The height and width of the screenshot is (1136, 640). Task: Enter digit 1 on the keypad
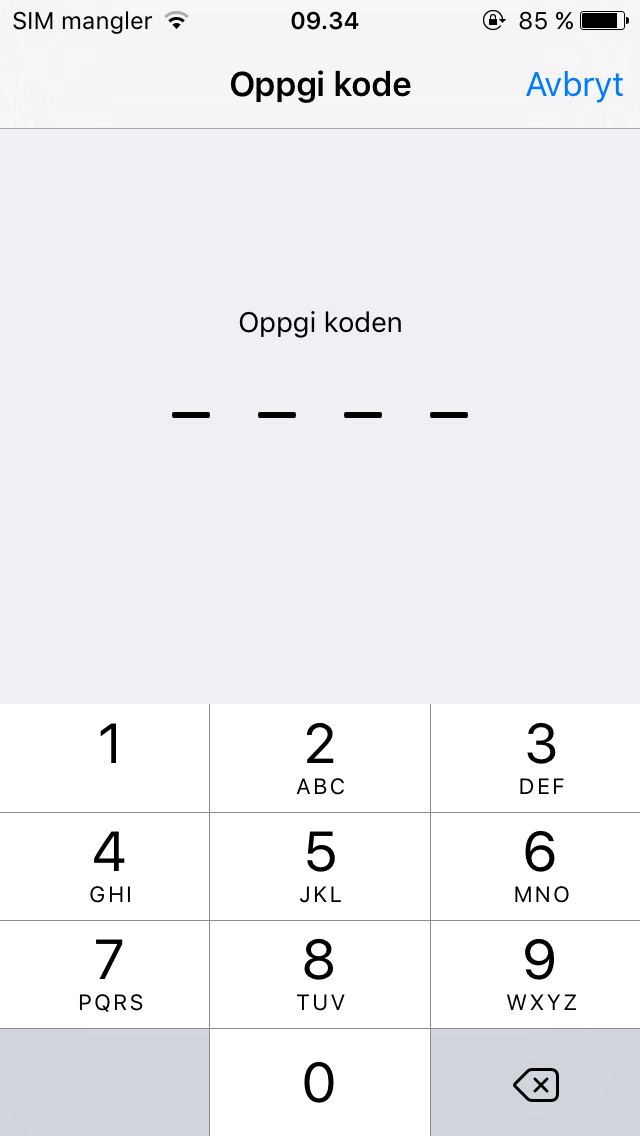(x=104, y=758)
